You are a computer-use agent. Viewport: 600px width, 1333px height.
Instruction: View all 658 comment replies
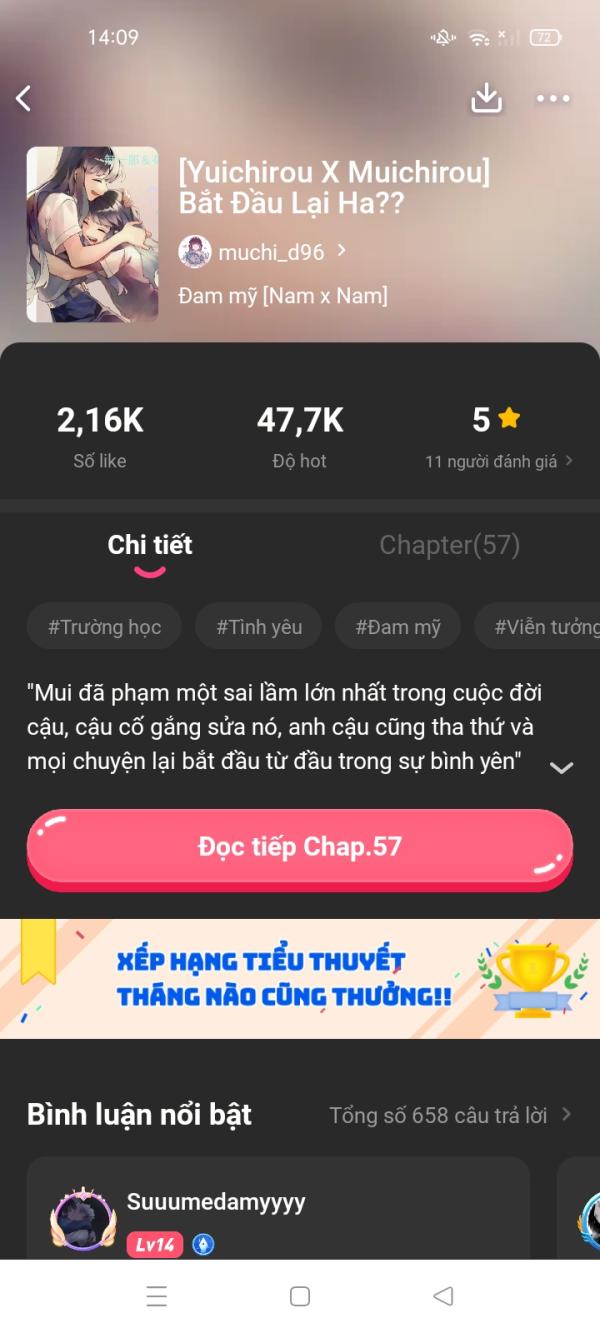450,1115
